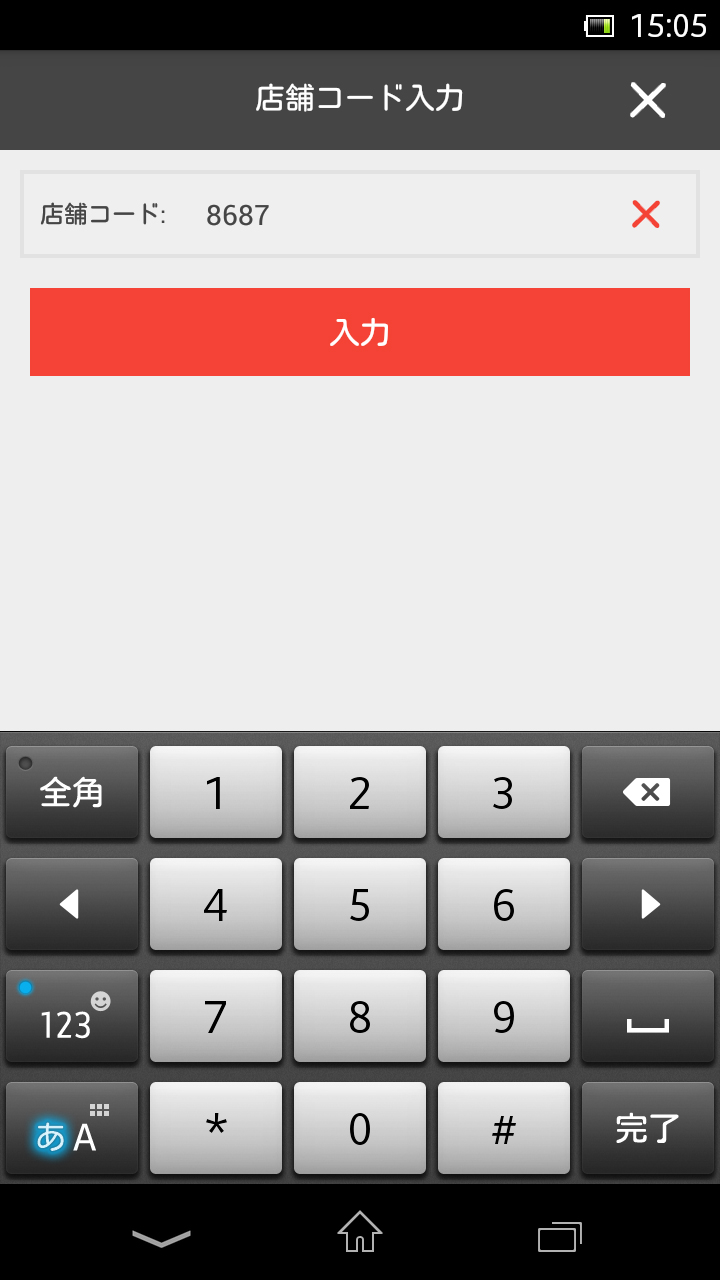This screenshot has width=720, height=1280.
Task: Move the cursor left with the arrow key
Action: point(72,905)
